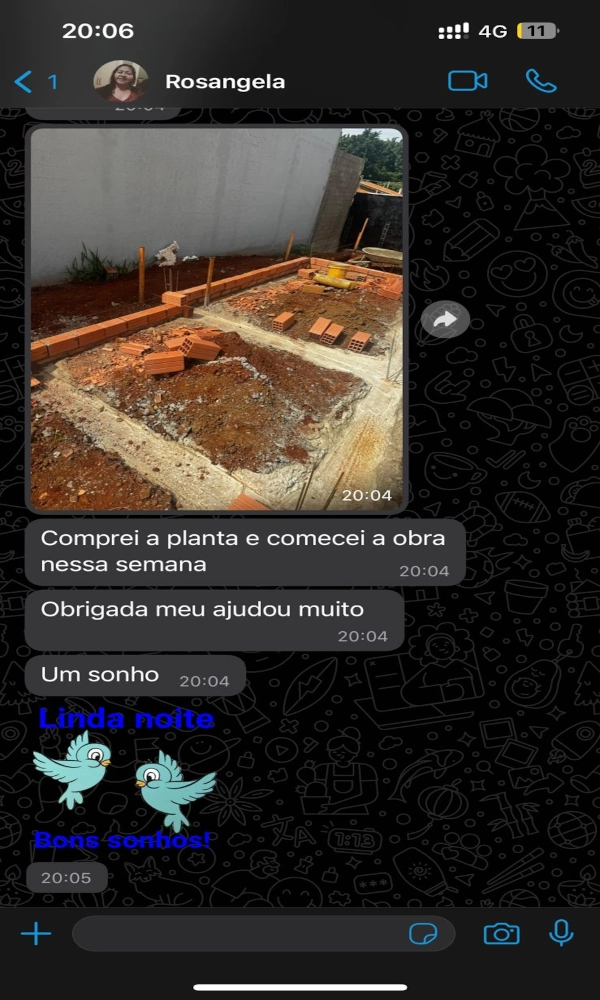
Task: Tap the microphone to record audio
Action: tap(562, 934)
